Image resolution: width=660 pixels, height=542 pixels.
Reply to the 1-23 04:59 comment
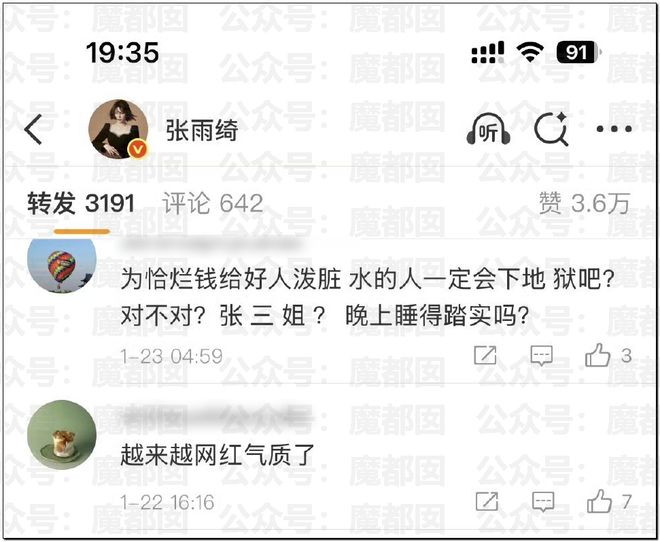click(541, 355)
